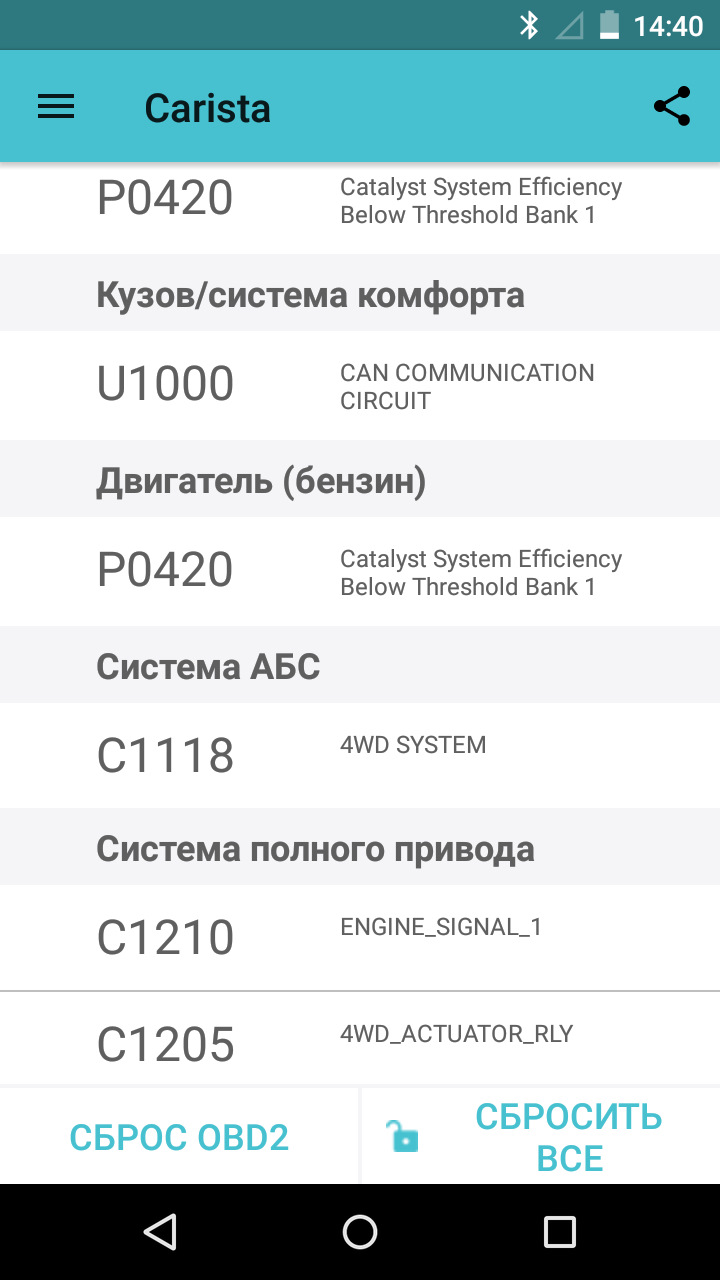Open the C1205 4WD_ACTUATOR_RLY code
The height and width of the screenshot is (1280, 720).
point(360,1040)
